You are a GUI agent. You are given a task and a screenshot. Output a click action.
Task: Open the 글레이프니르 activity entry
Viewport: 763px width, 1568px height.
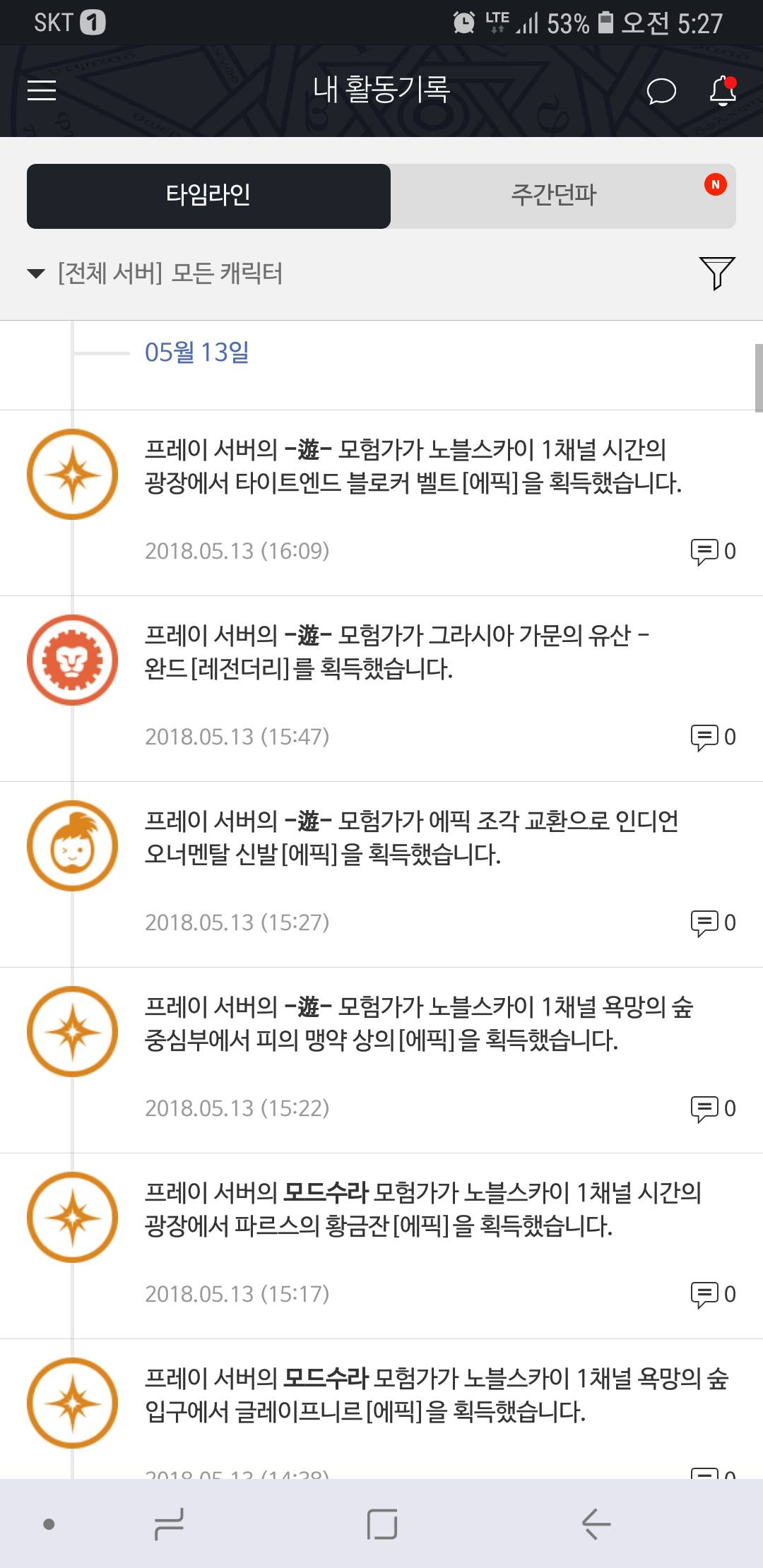pos(435,1395)
